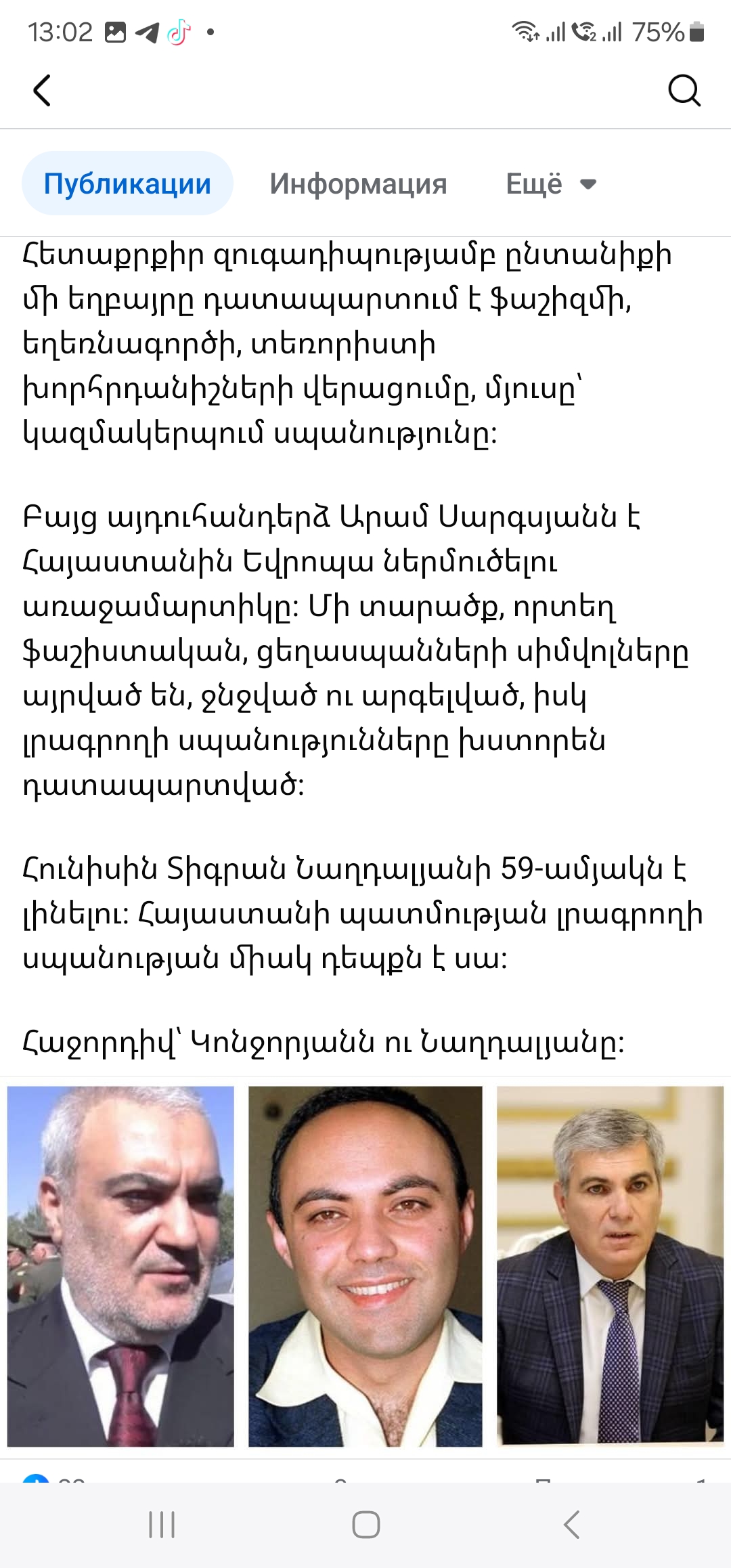Open the left post photo with red tie
Image resolution: width=731 pixels, height=1568 pixels.
click(120, 1266)
